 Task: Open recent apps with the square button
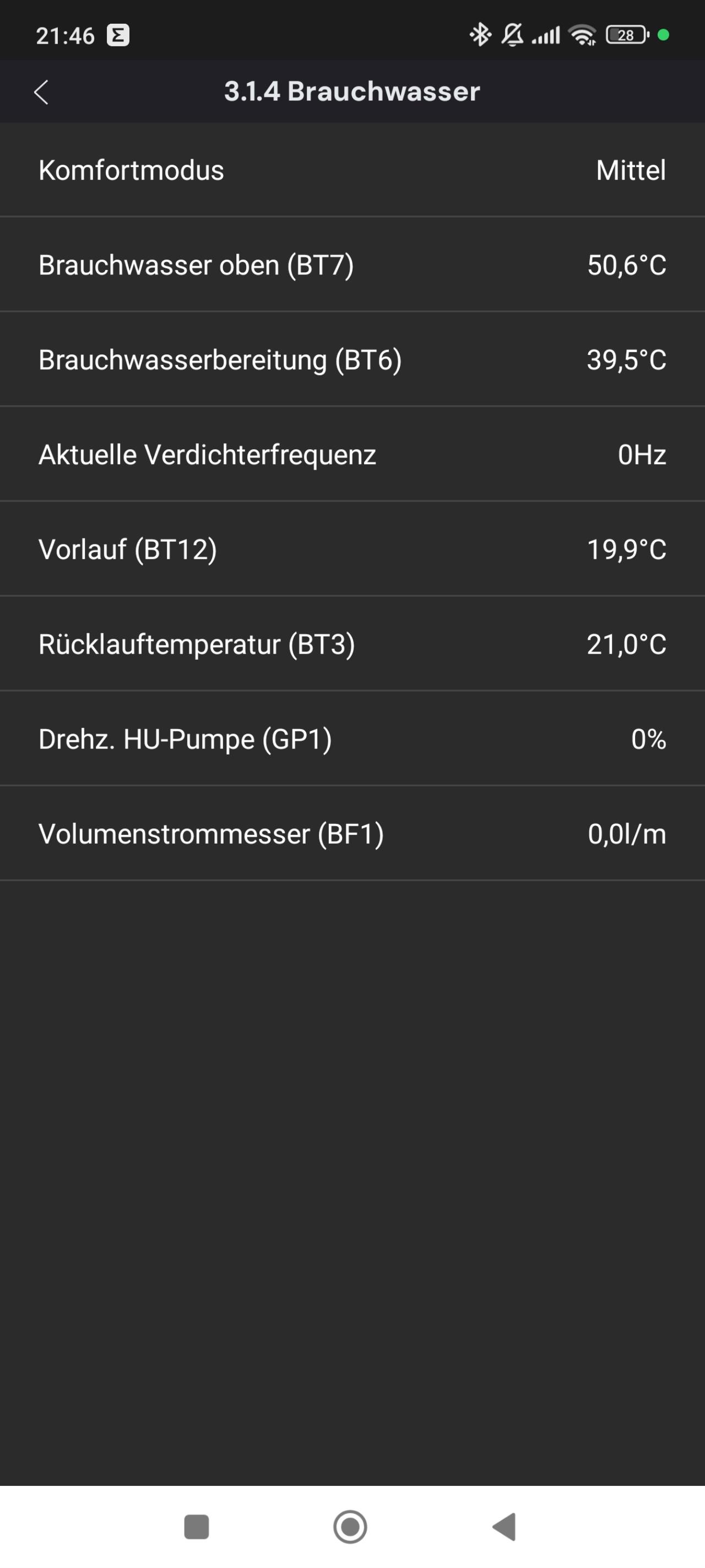197,1527
